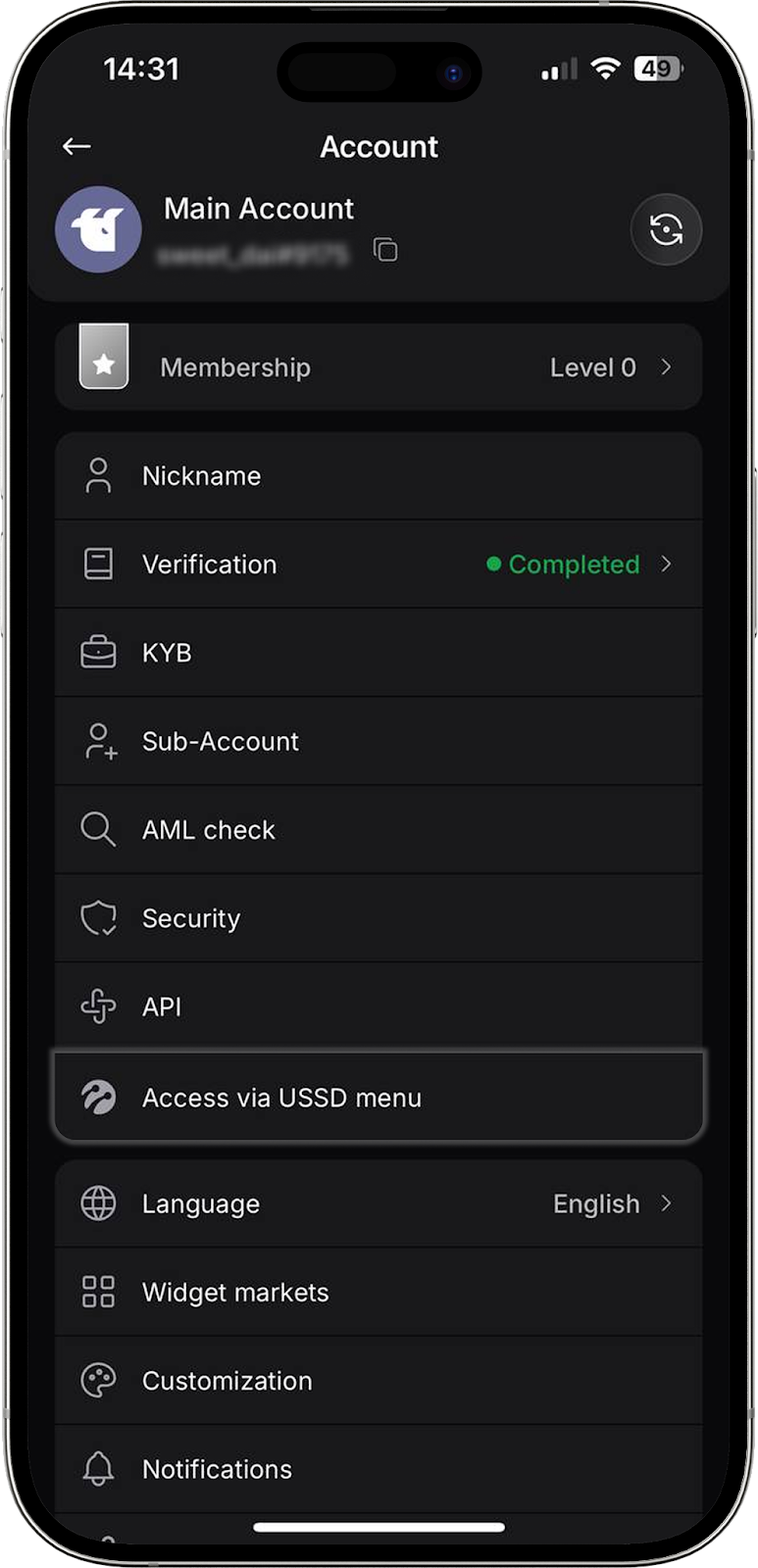Open Notifications settings
The width and height of the screenshot is (758, 1568).
click(379, 1469)
